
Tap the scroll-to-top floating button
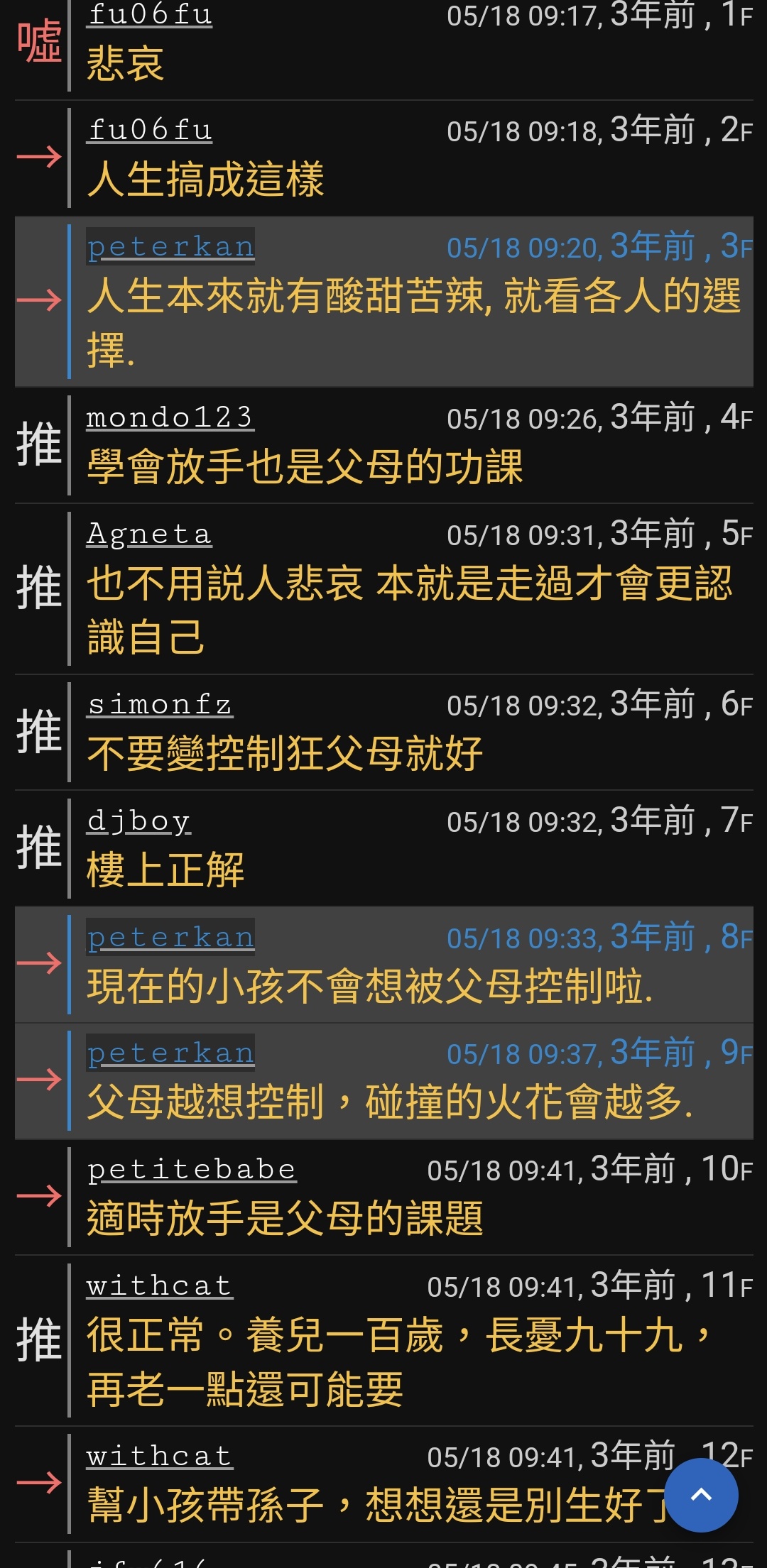click(702, 1495)
